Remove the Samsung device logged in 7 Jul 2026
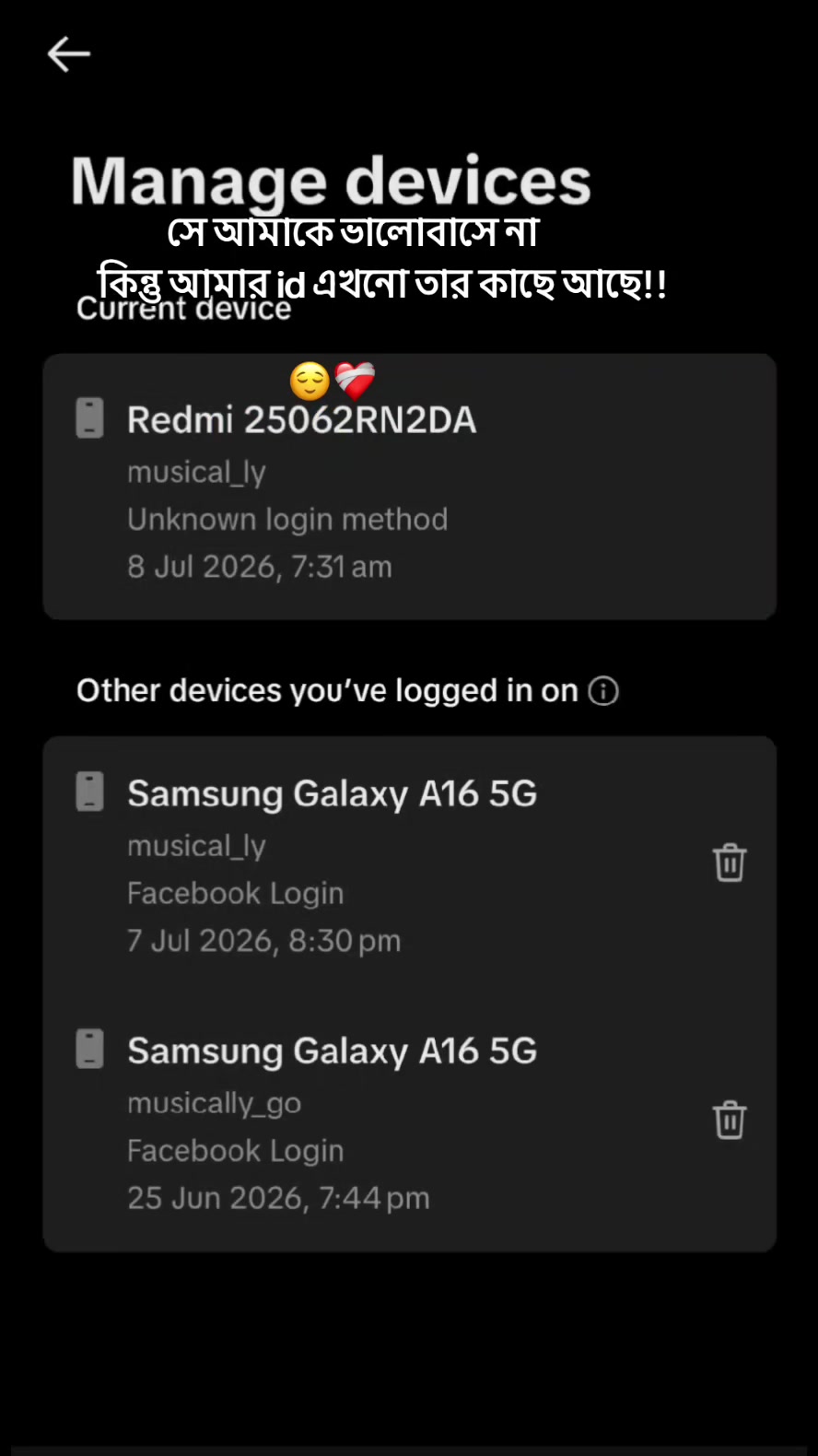818x1456 pixels. coord(729,863)
